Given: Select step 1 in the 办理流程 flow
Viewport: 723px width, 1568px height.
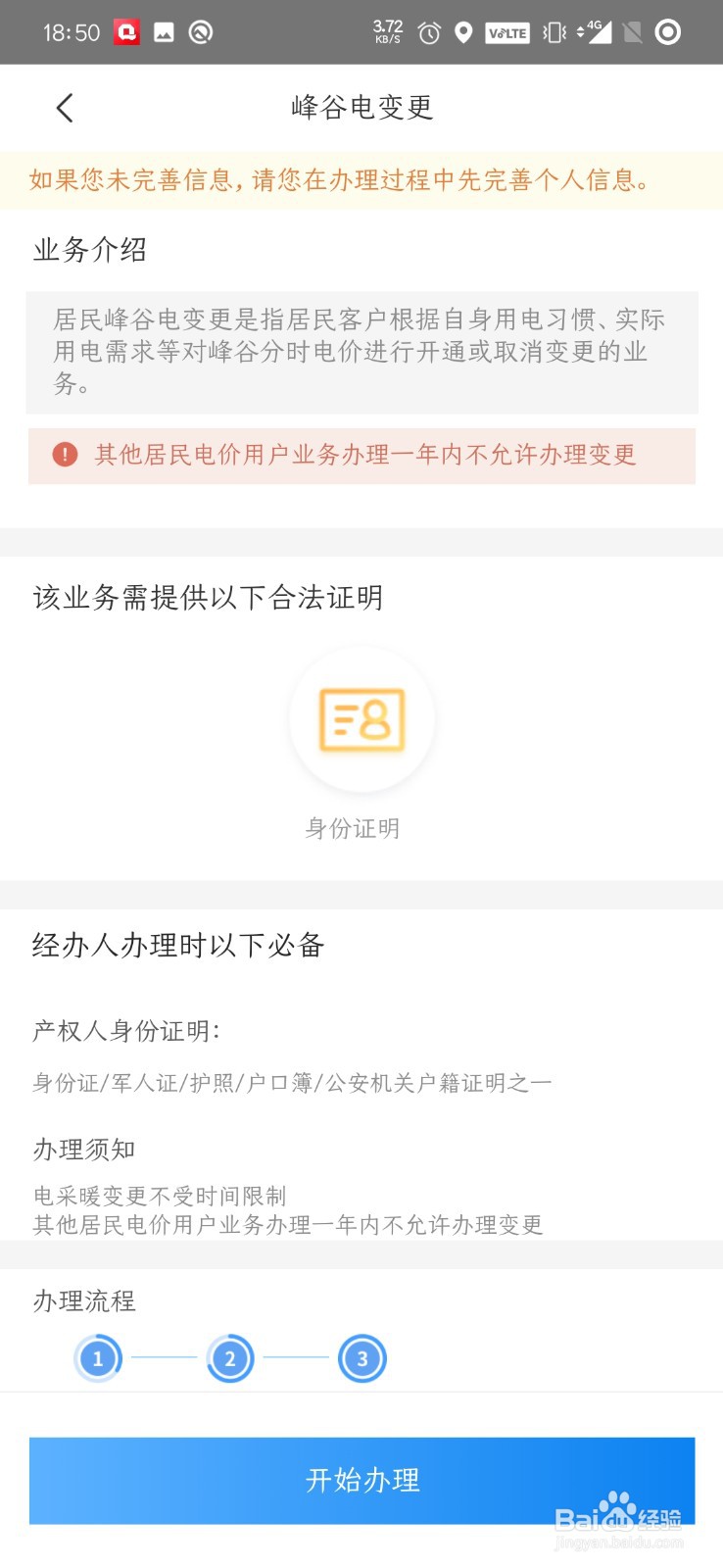Looking at the screenshot, I should (98, 1359).
